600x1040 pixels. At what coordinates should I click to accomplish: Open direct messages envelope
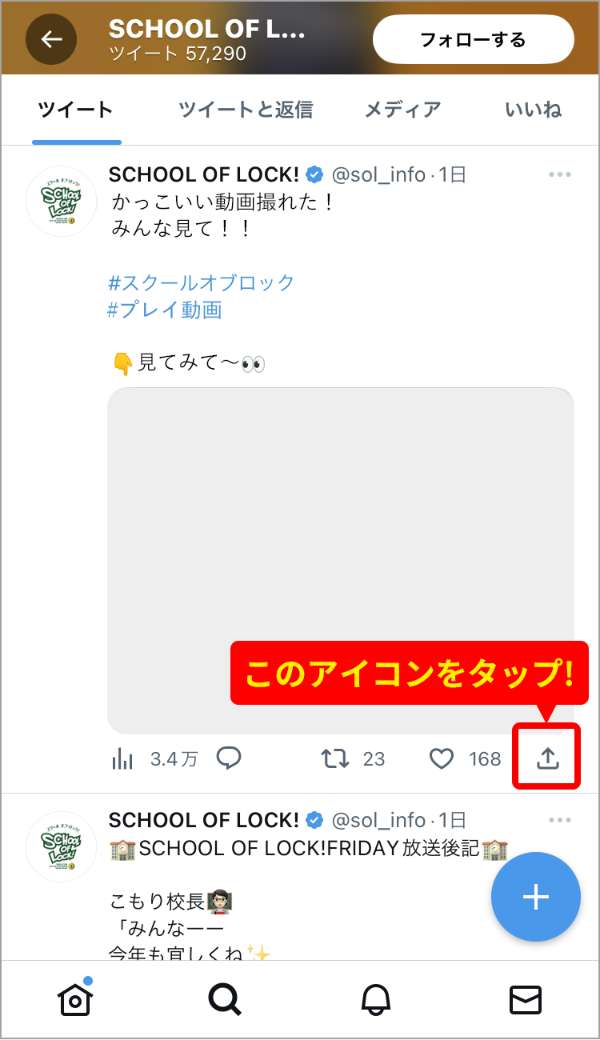click(525, 999)
